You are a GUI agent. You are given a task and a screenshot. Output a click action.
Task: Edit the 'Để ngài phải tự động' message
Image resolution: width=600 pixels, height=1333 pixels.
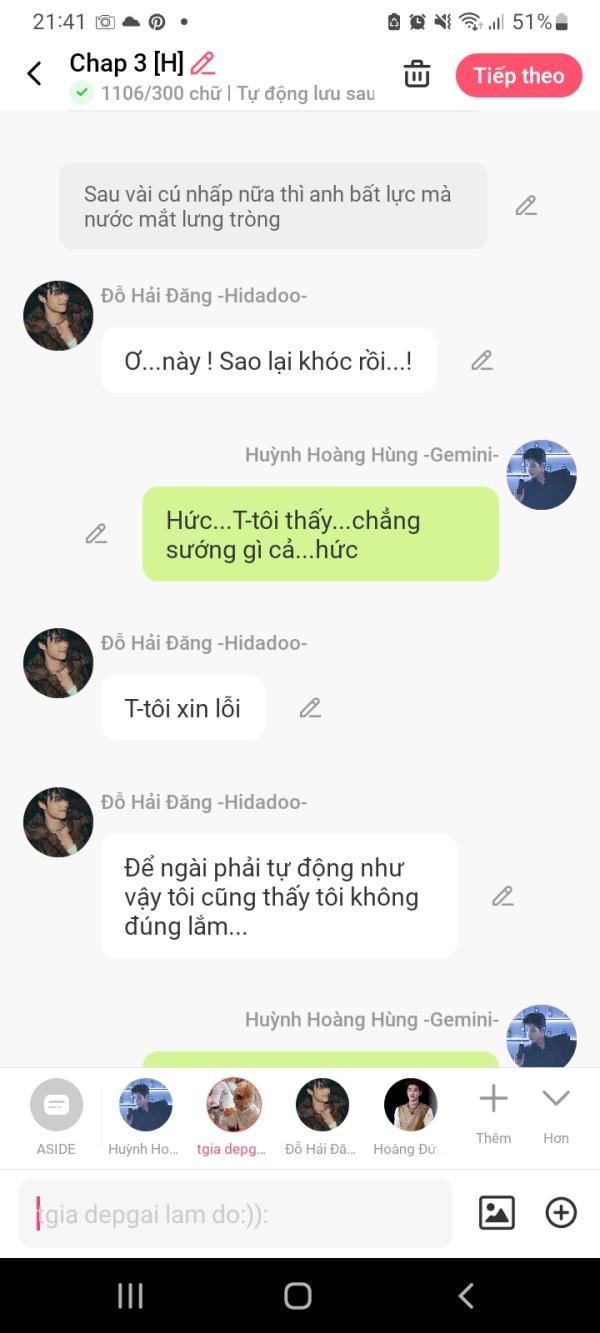pyautogui.click(x=502, y=896)
